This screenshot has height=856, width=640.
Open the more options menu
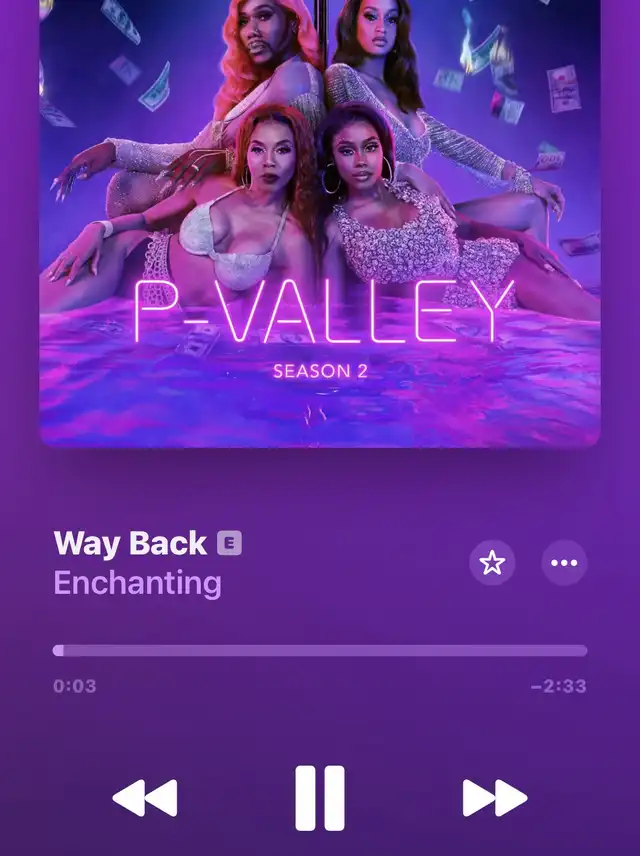564,563
